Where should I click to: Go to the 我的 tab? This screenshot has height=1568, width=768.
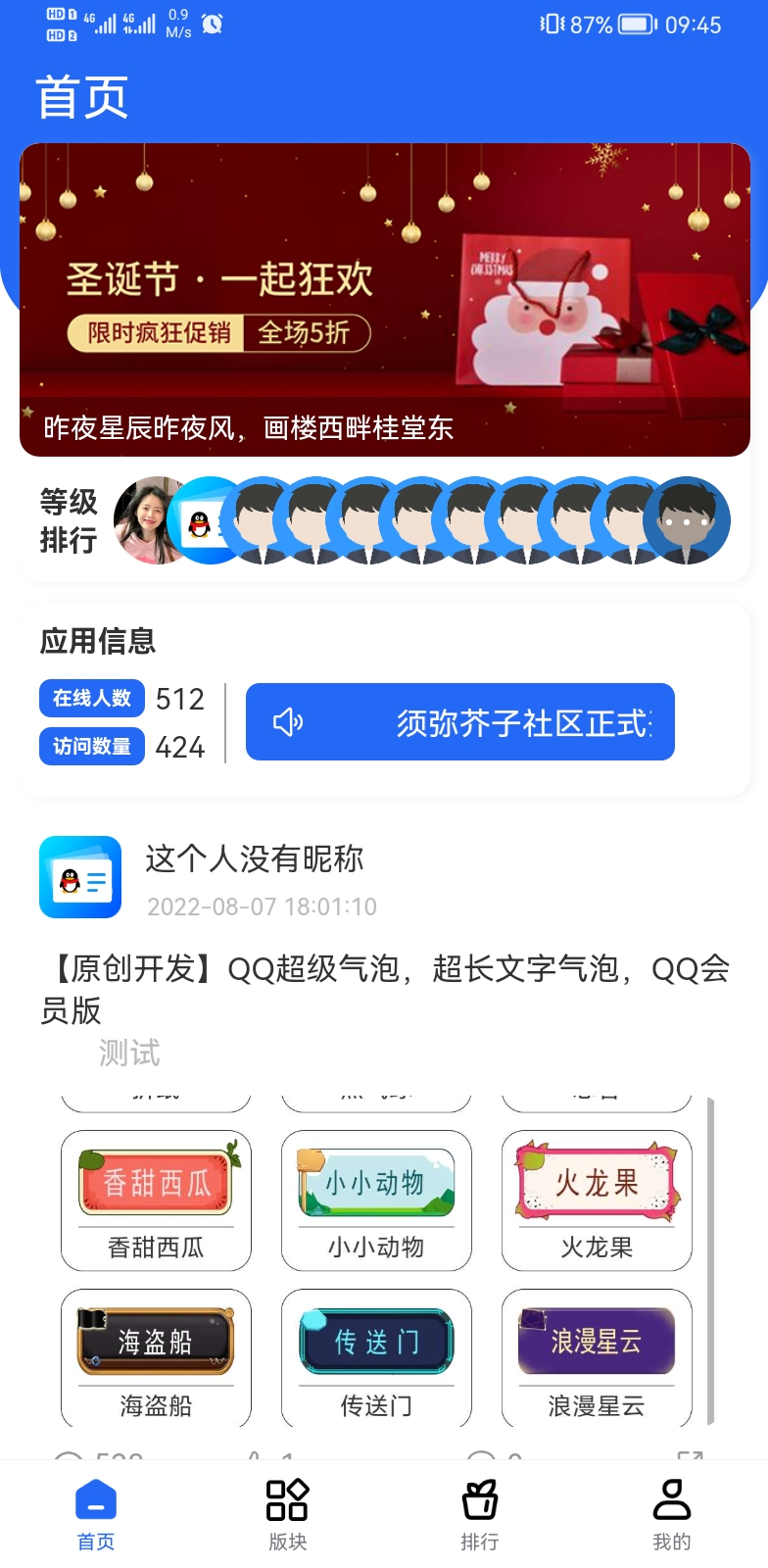click(x=671, y=1514)
